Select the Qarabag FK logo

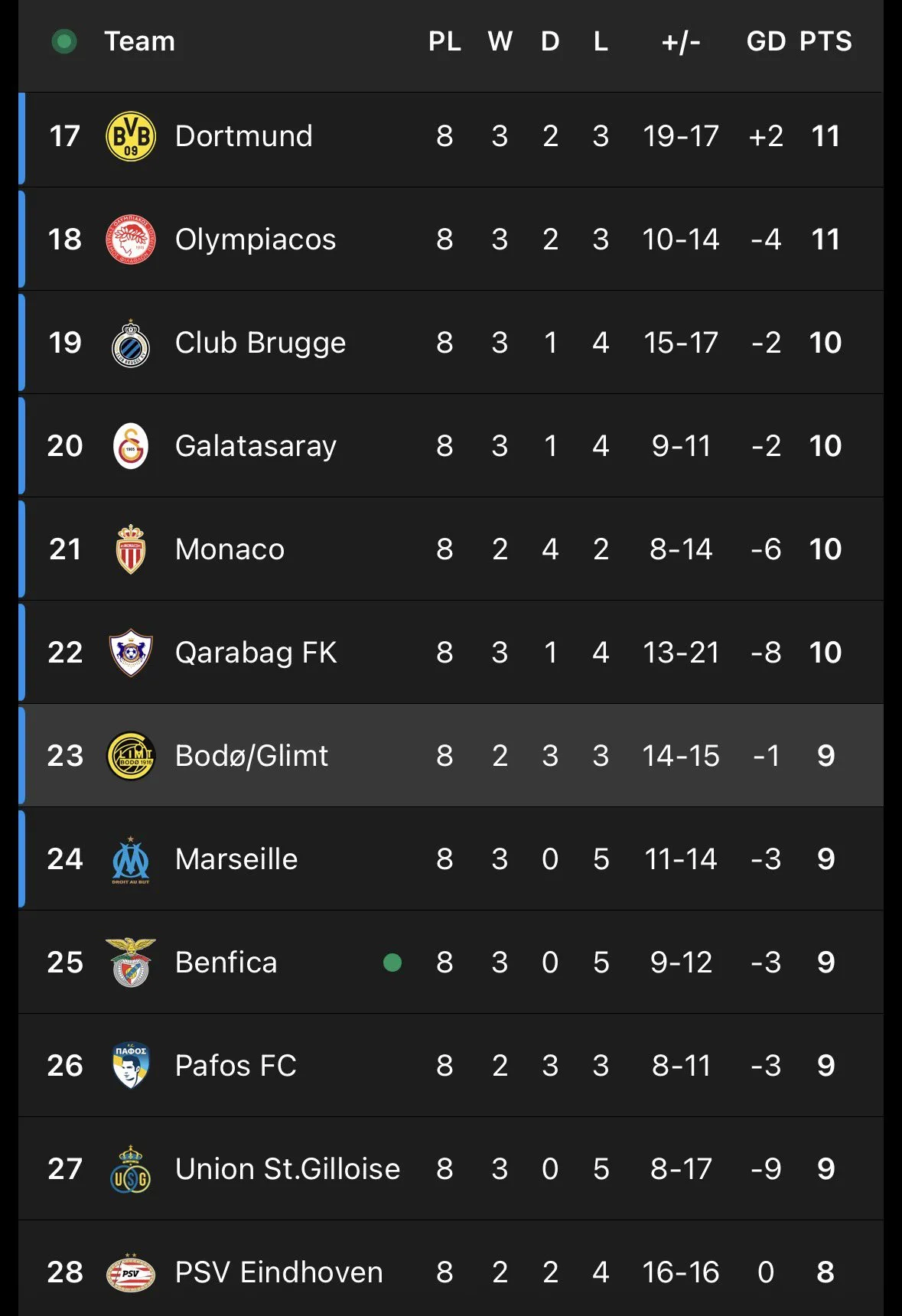coord(131,652)
